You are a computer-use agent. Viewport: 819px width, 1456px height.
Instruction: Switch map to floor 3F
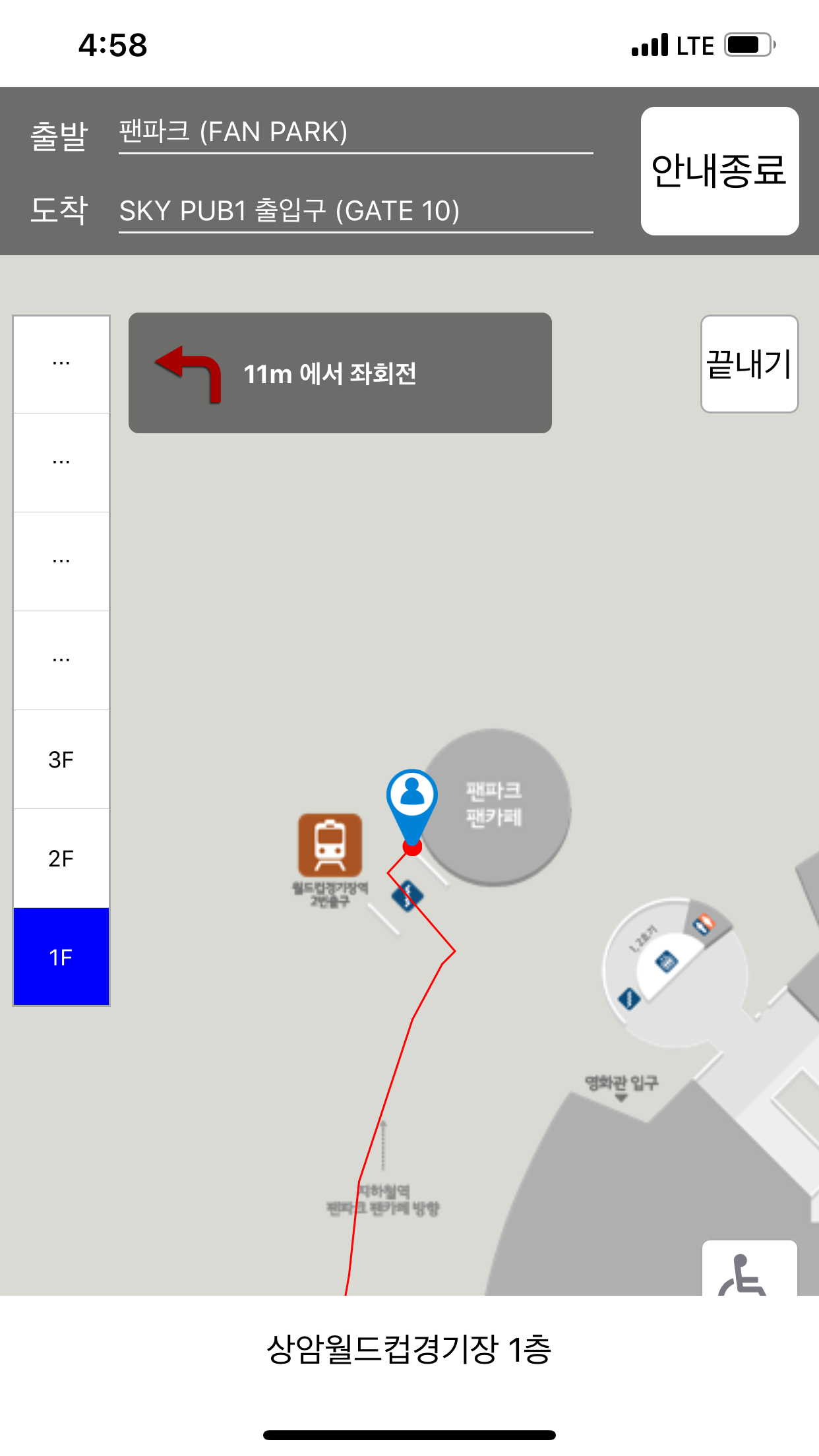[x=61, y=760]
